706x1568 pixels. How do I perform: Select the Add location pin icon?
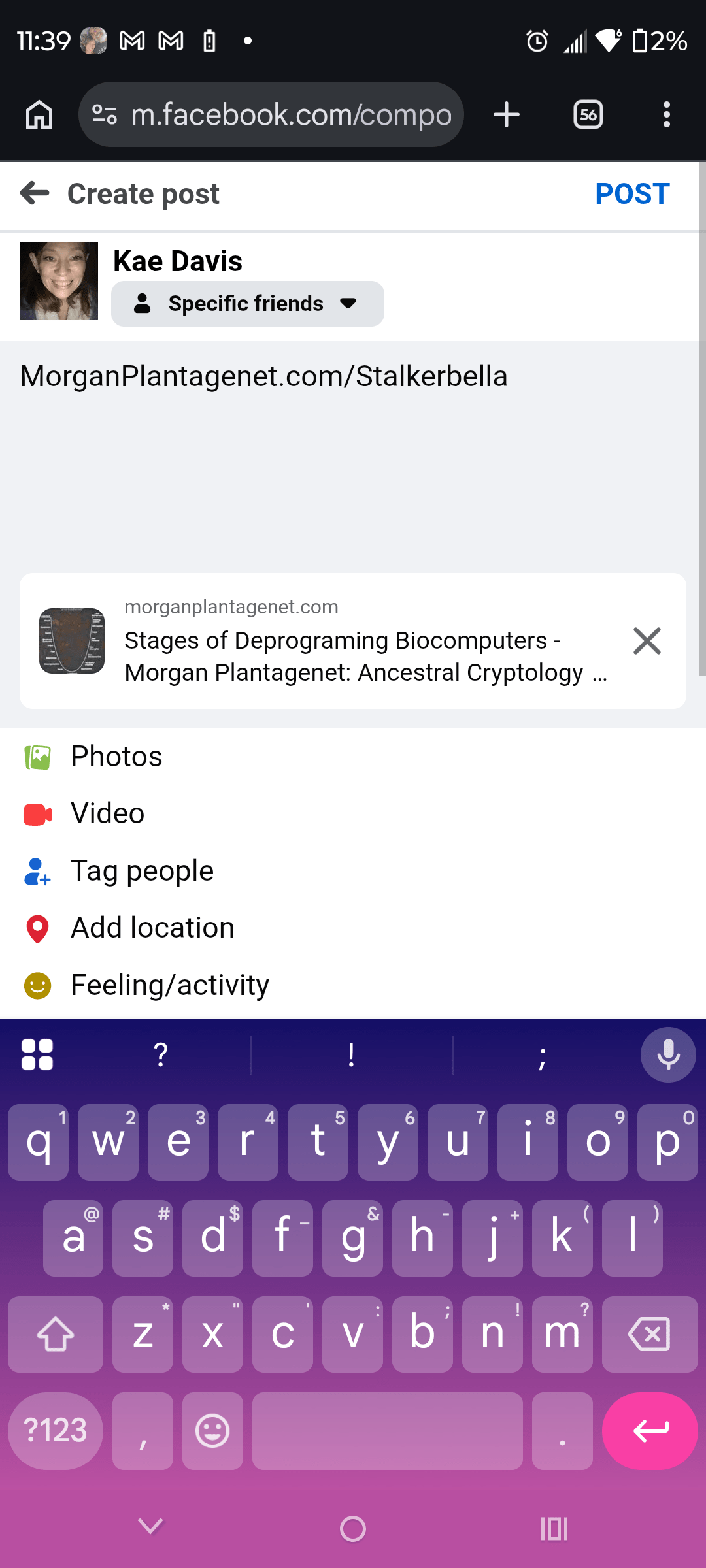click(x=38, y=927)
